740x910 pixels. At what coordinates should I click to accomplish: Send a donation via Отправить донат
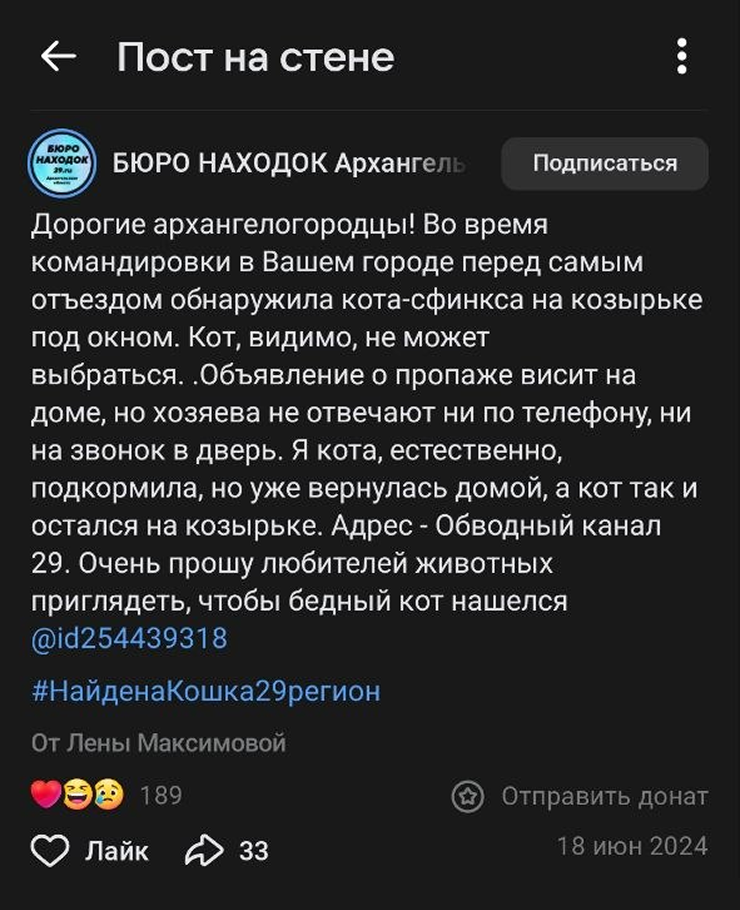coord(580,797)
